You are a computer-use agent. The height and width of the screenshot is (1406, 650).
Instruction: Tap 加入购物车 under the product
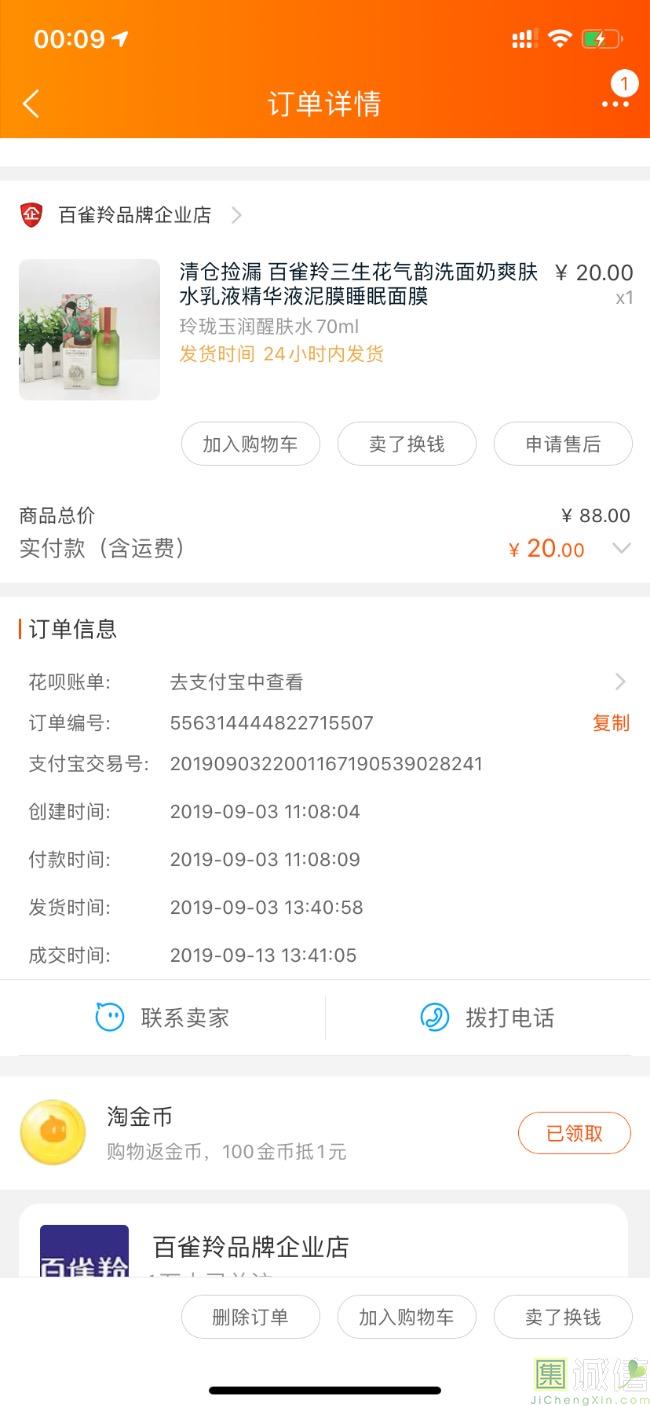(x=250, y=444)
